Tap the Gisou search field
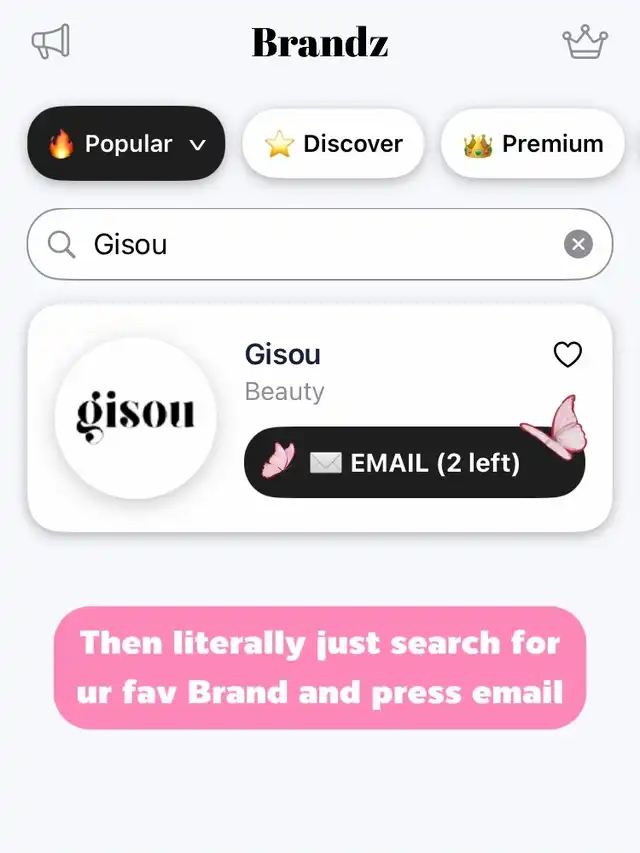The image size is (640, 853). tap(320, 244)
